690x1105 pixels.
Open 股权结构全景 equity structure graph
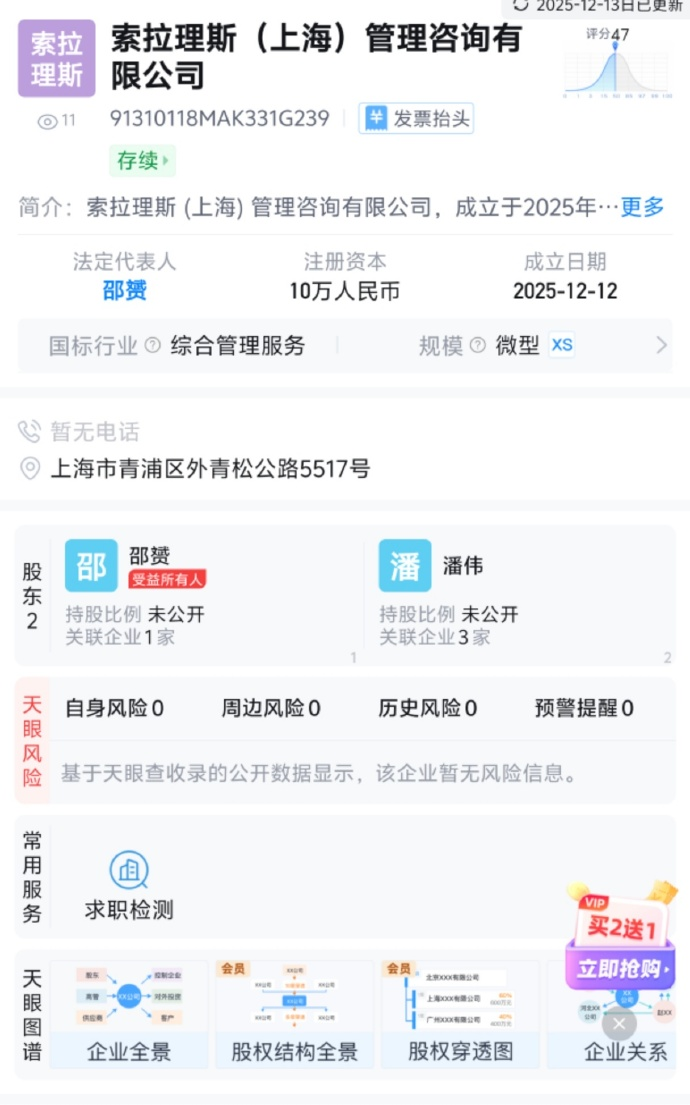click(294, 1014)
